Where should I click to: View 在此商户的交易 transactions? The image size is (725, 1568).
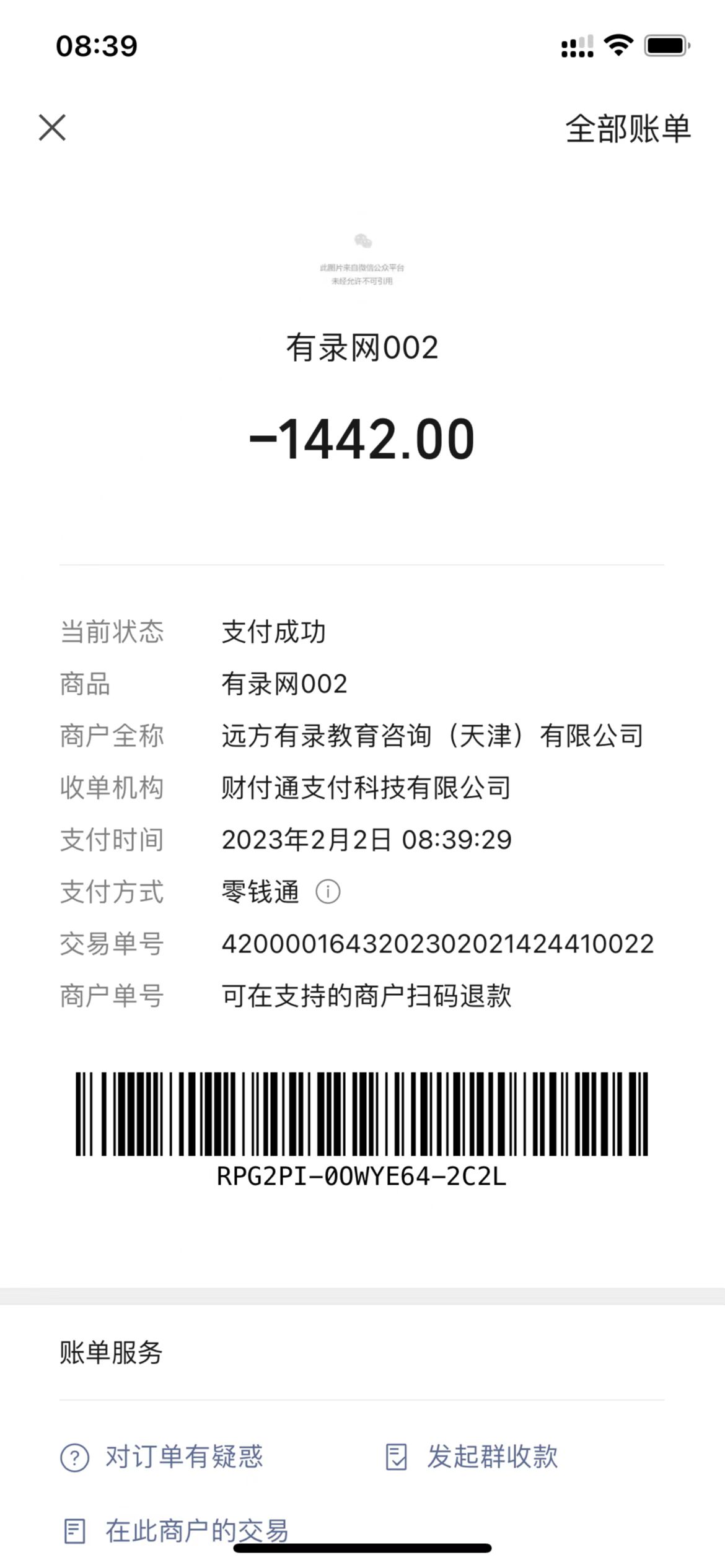tap(177, 1531)
